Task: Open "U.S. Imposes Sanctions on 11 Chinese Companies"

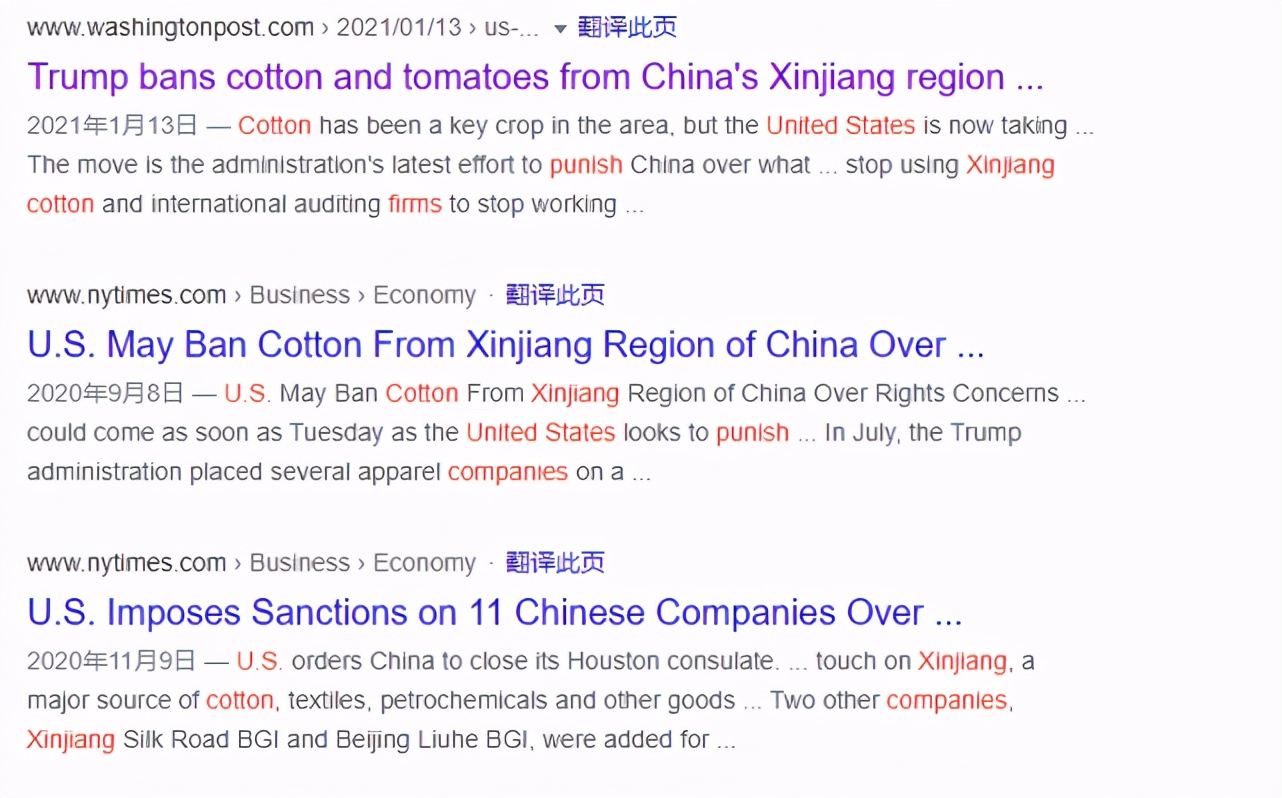Action: point(494,613)
